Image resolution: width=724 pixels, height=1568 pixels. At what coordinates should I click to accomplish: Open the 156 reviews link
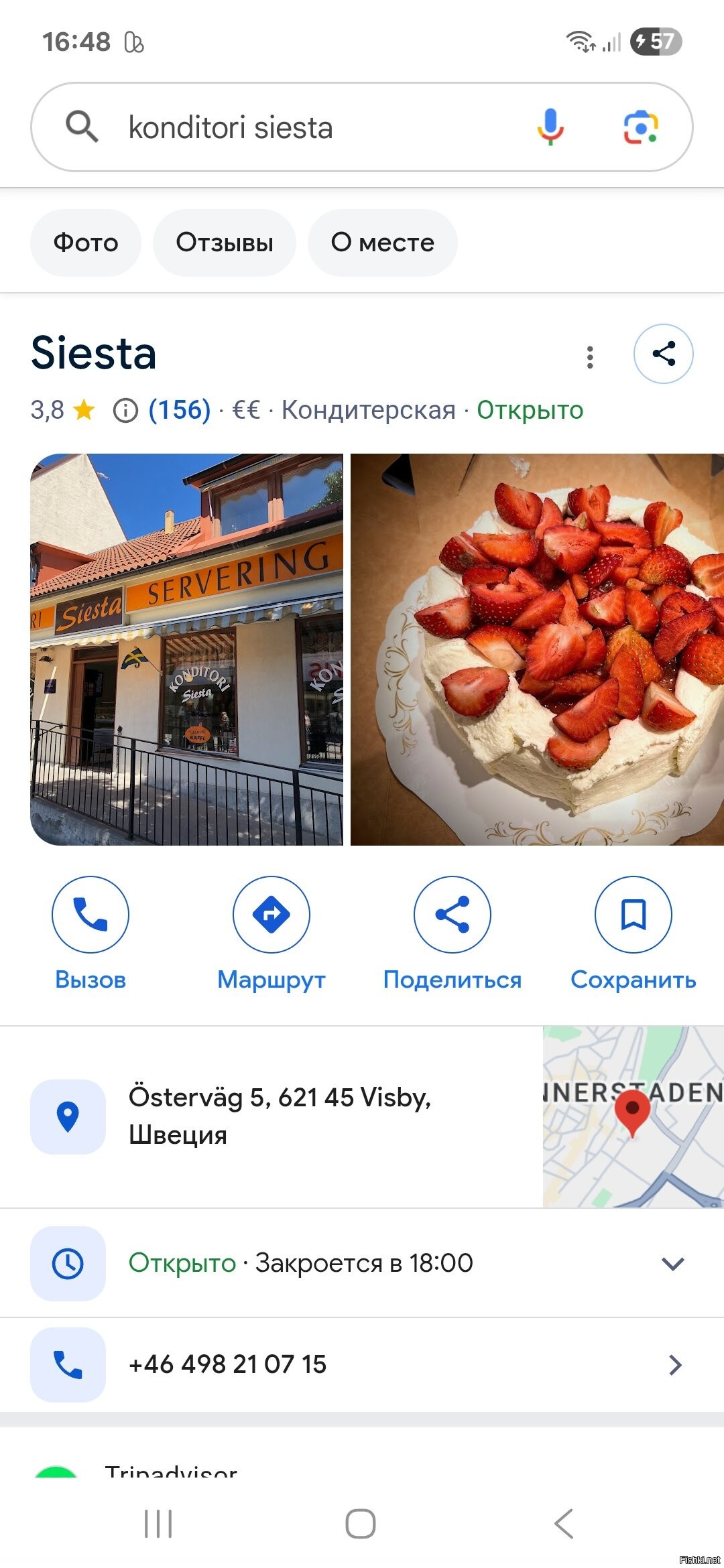click(179, 409)
